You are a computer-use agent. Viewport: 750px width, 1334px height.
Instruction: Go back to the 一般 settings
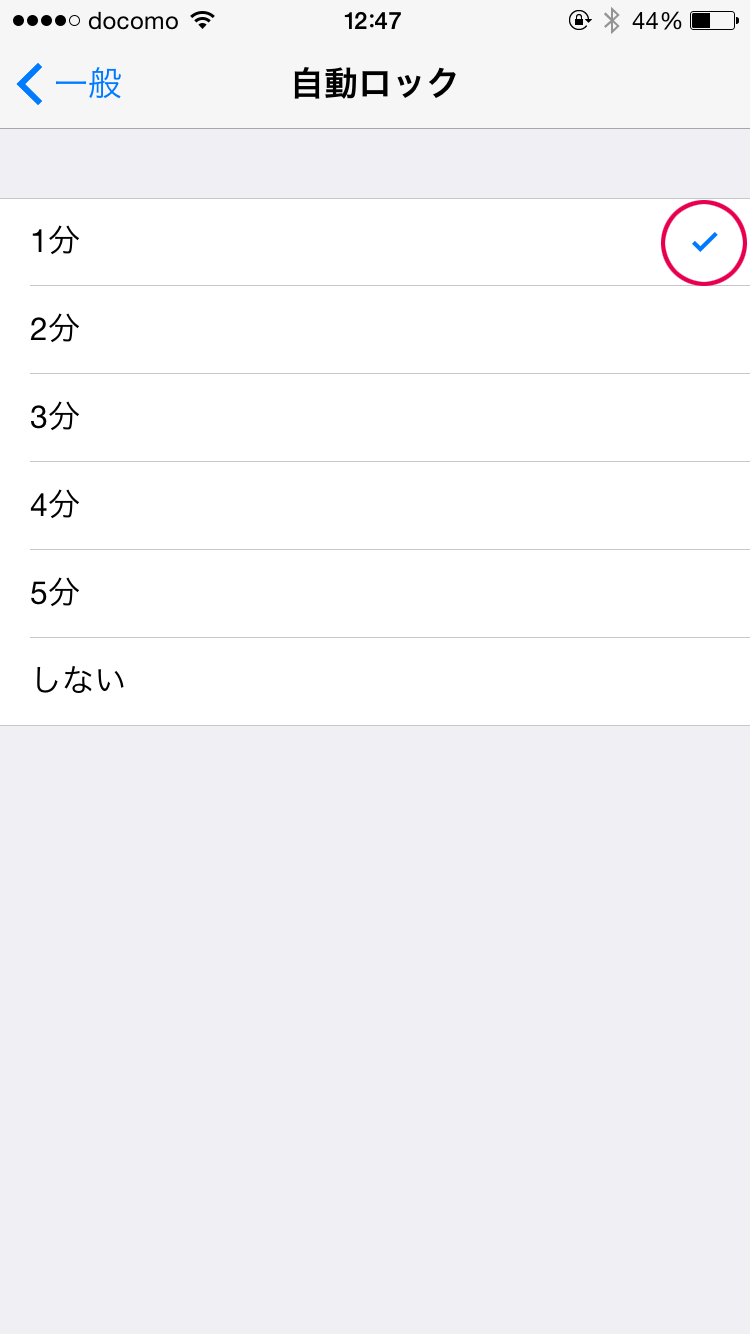coord(69,84)
